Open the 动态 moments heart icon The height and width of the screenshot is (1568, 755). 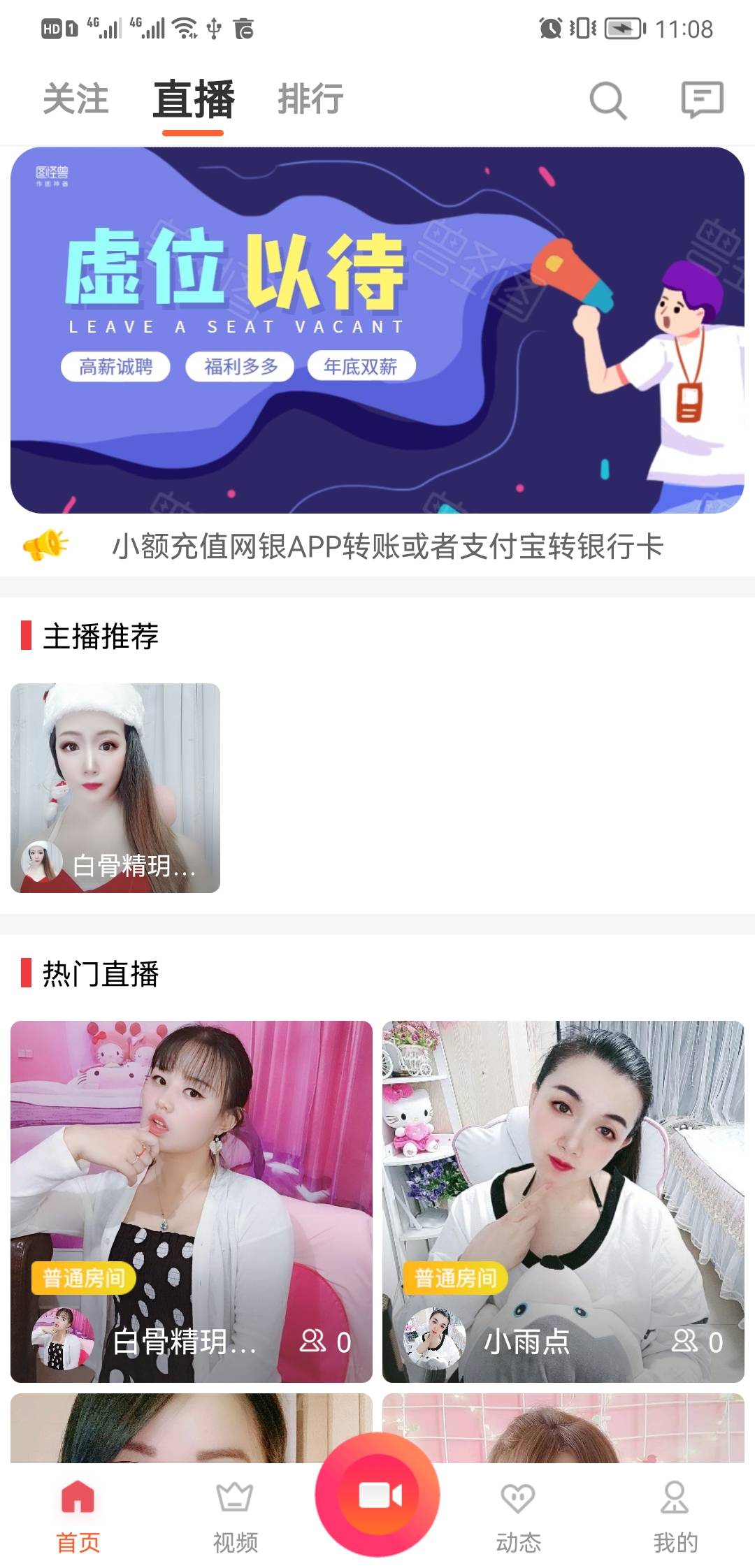518,1495
